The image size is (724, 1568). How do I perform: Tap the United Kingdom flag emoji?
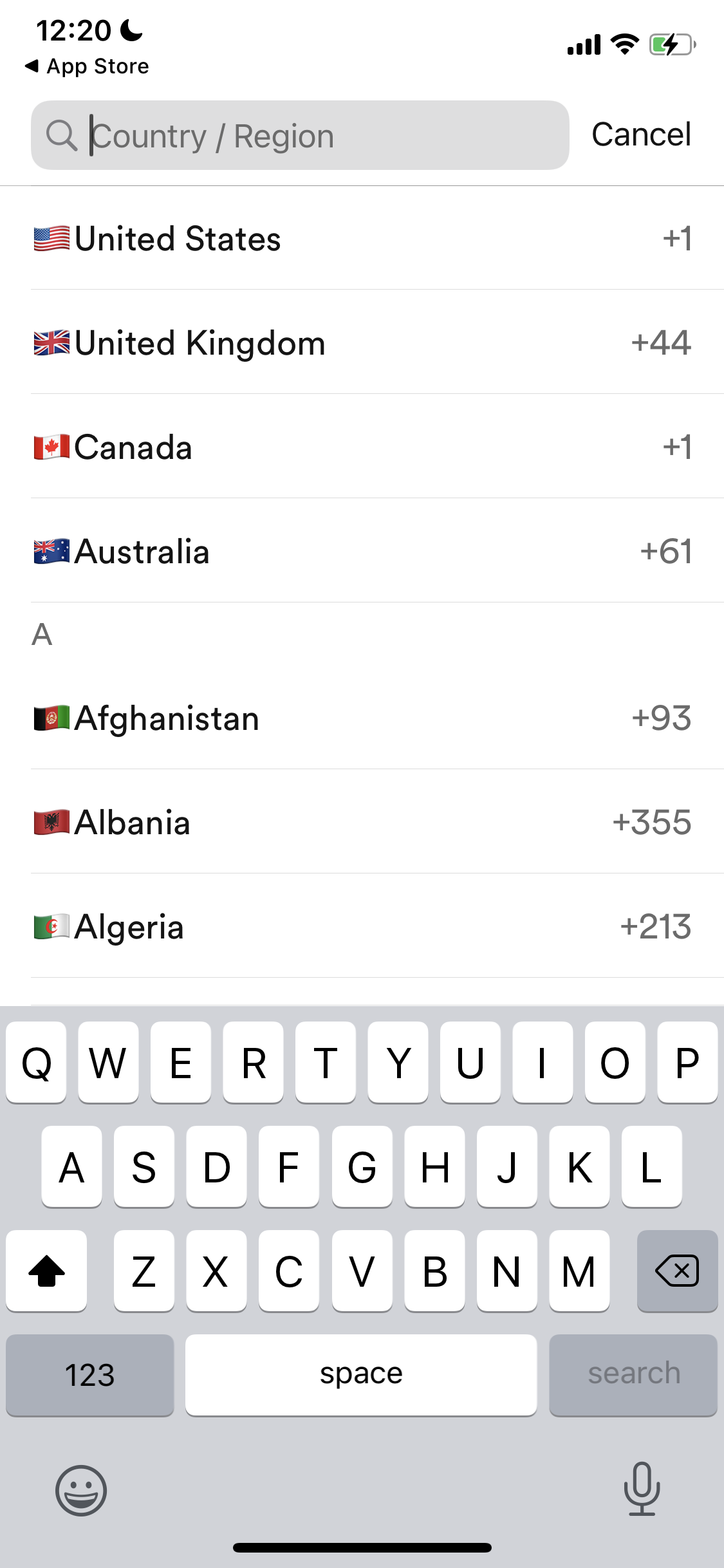point(51,342)
